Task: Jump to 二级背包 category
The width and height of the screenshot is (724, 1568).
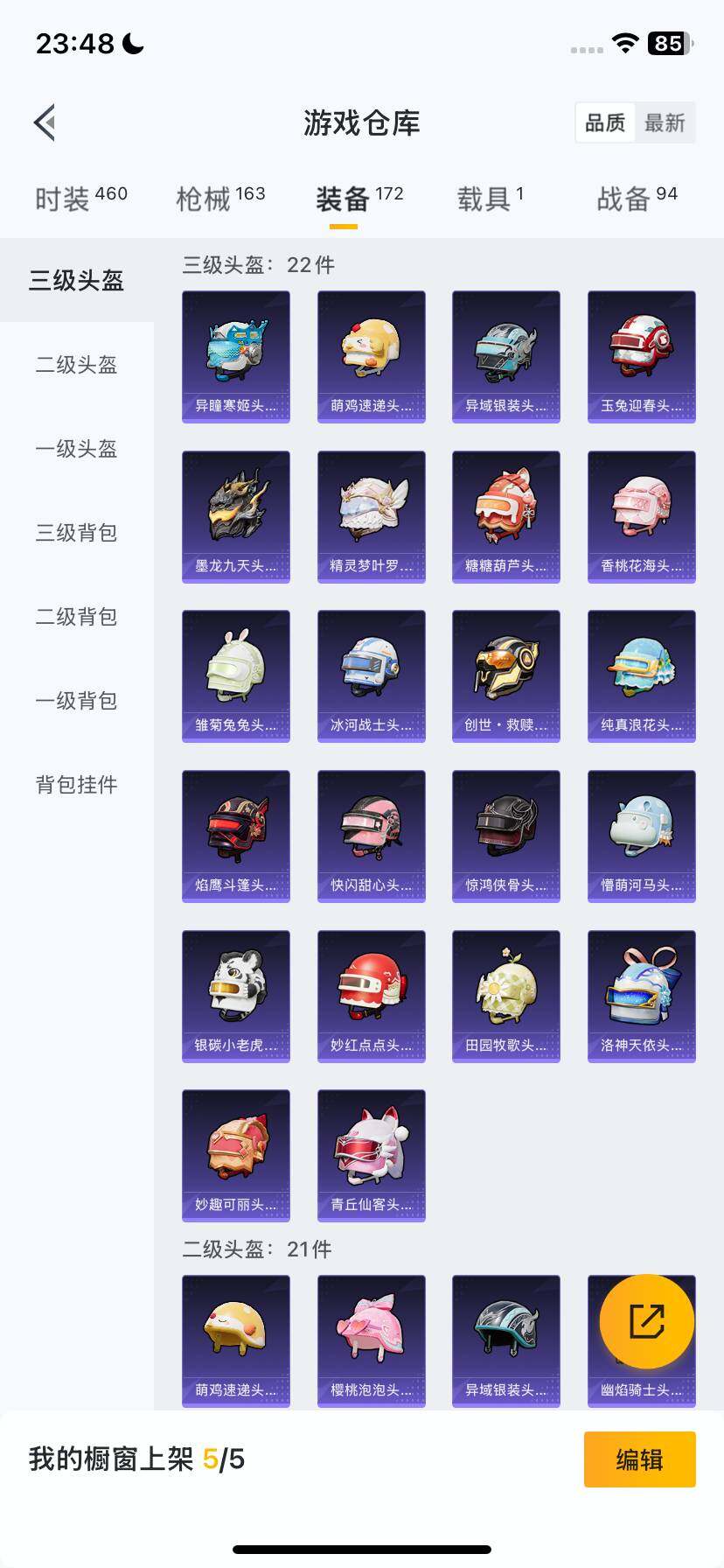Action: tap(77, 617)
